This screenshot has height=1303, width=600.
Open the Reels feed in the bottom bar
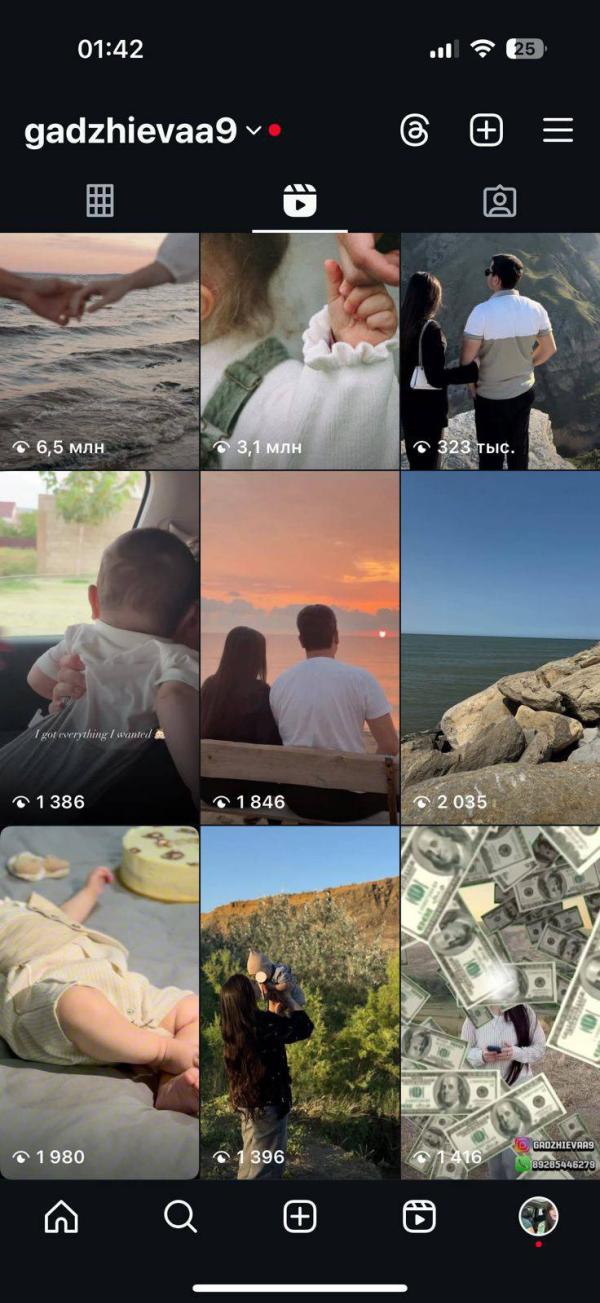(419, 1217)
